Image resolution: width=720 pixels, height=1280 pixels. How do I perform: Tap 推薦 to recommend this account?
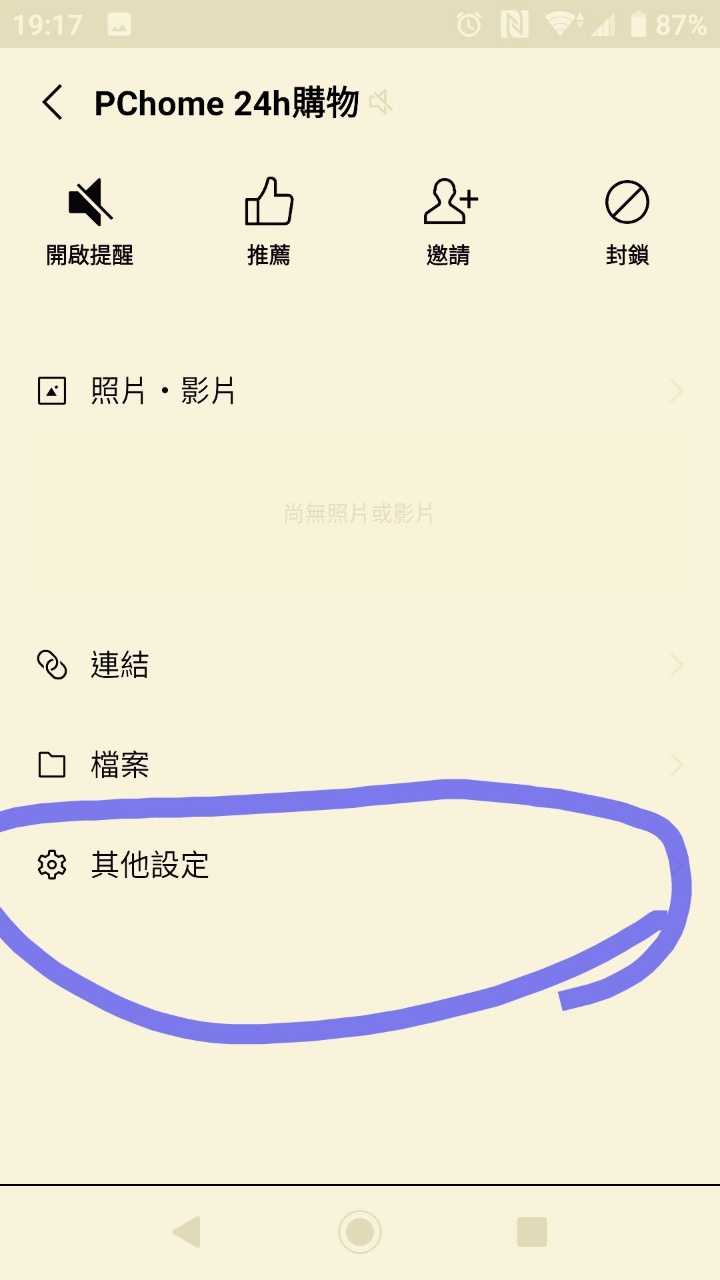tap(269, 222)
